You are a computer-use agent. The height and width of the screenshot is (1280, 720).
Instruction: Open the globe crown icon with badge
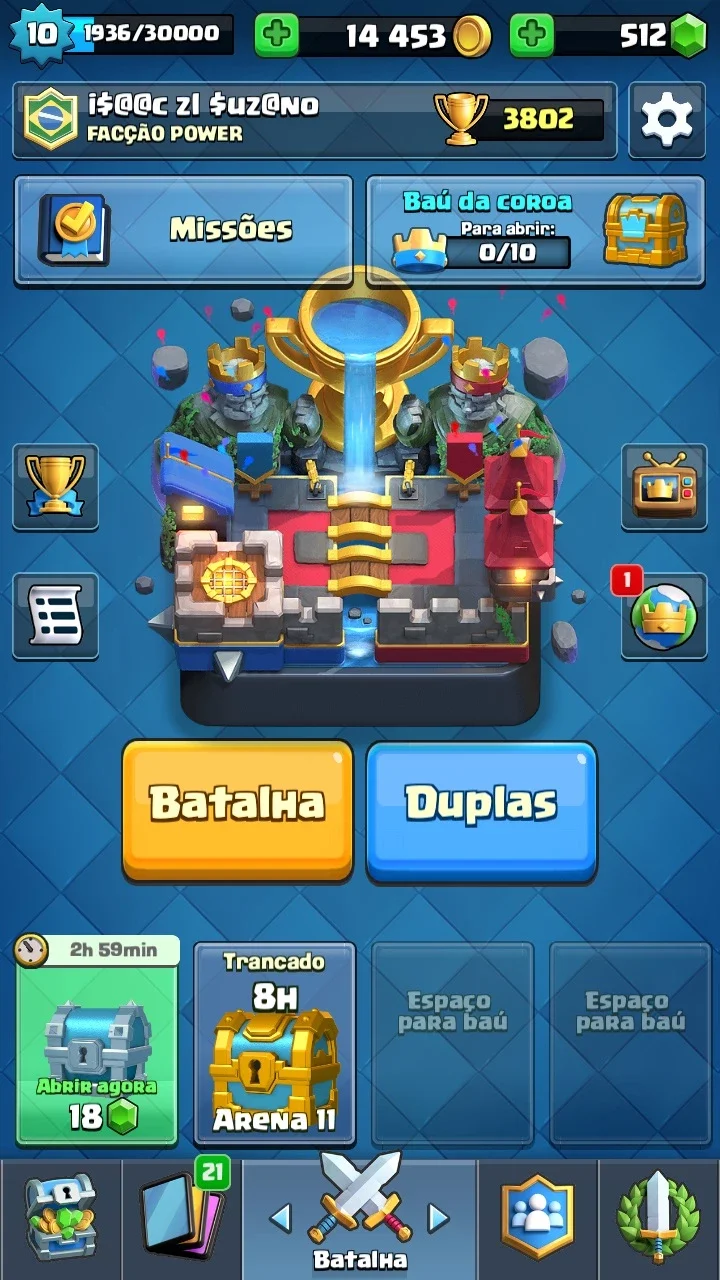664,616
